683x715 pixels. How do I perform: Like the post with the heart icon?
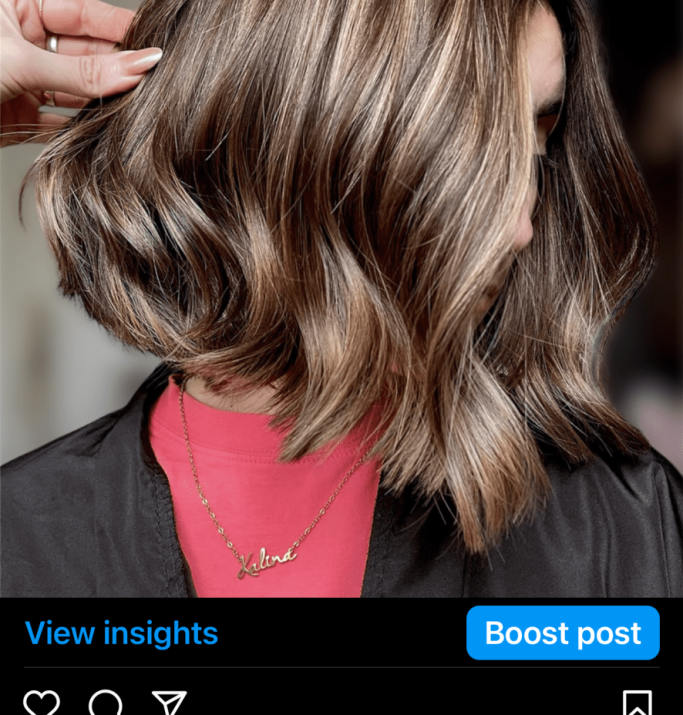[x=41, y=703]
